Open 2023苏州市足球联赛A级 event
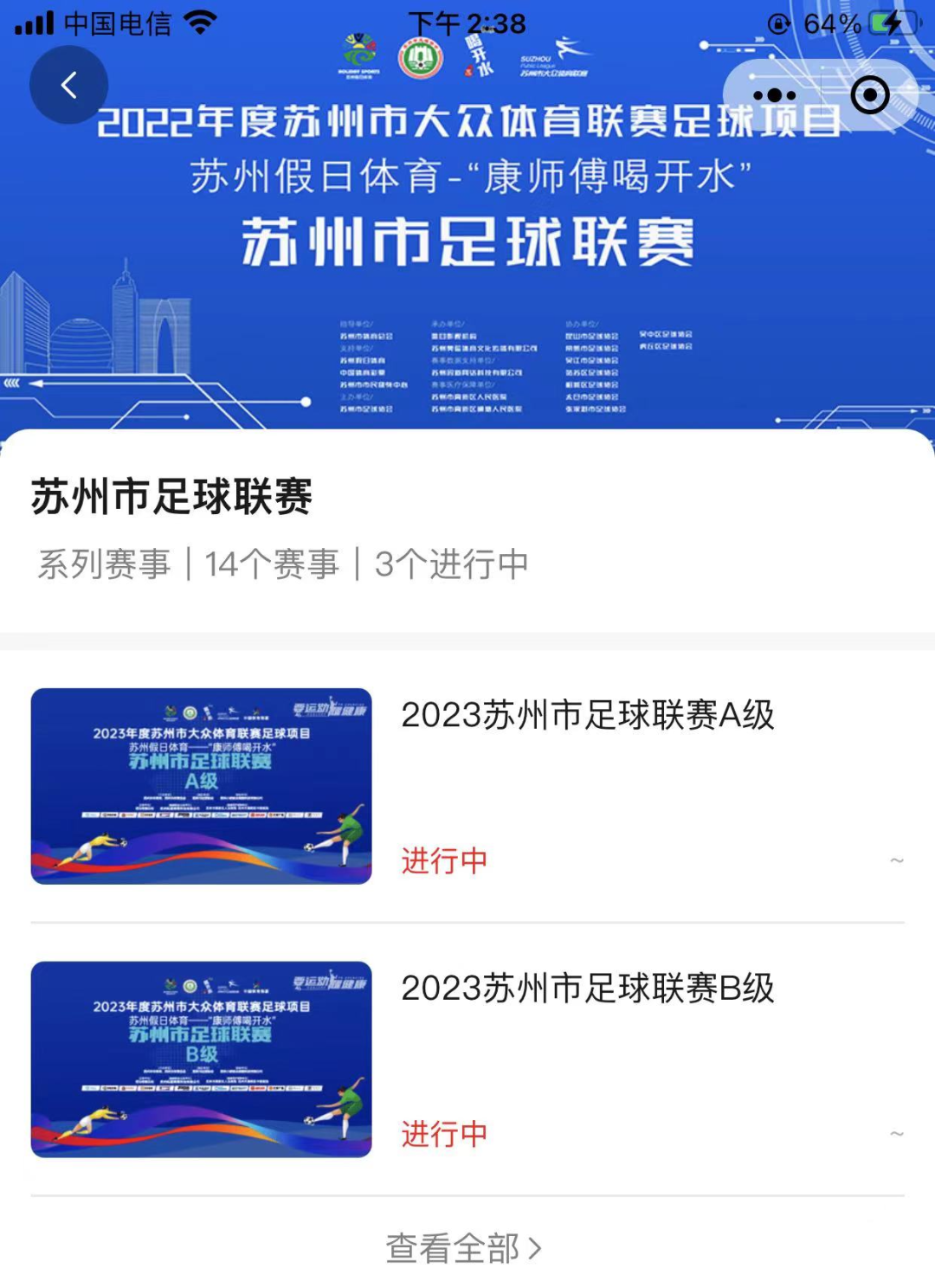The width and height of the screenshot is (935, 1288). pyautogui.click(x=587, y=716)
